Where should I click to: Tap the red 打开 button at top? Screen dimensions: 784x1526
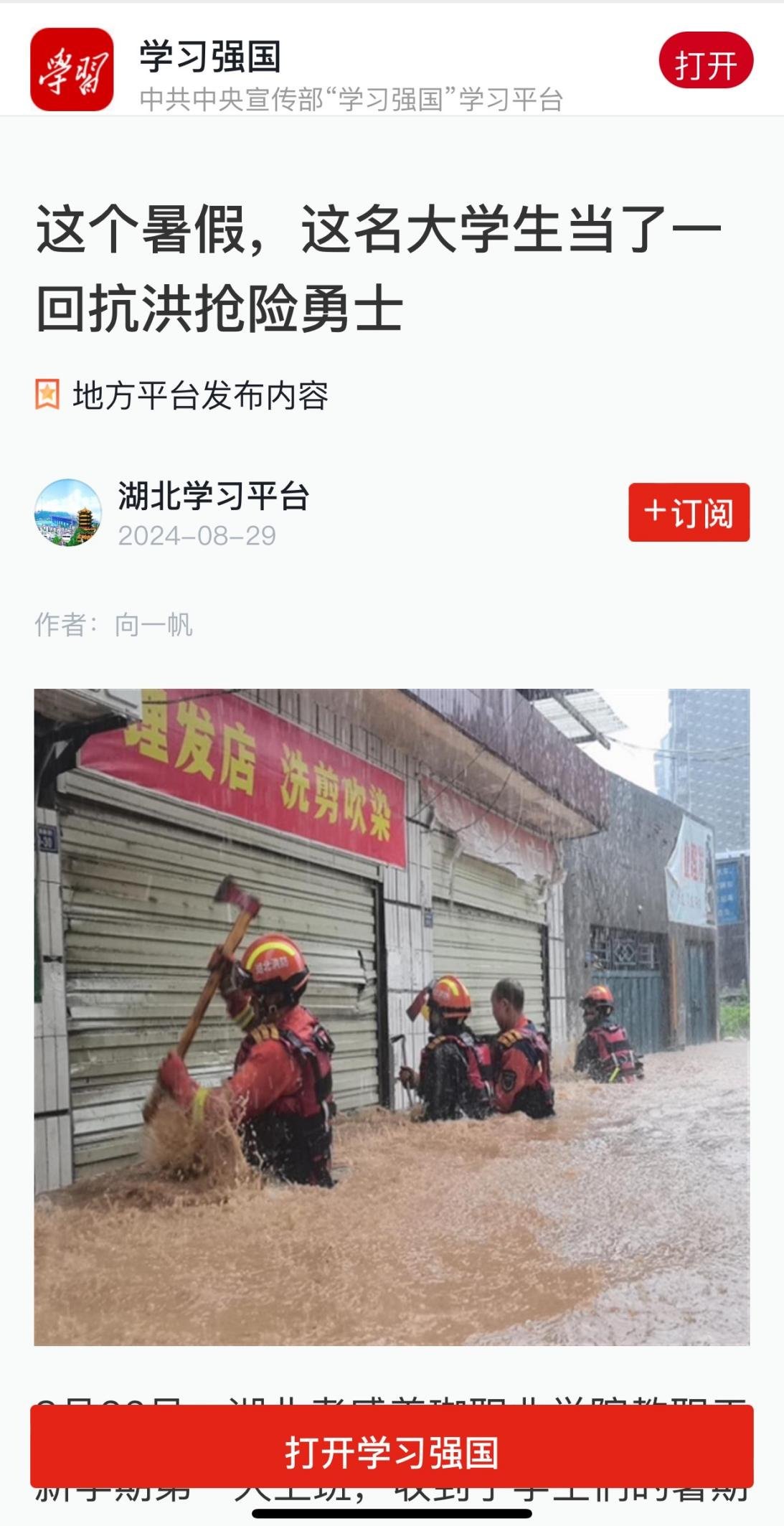point(706,62)
